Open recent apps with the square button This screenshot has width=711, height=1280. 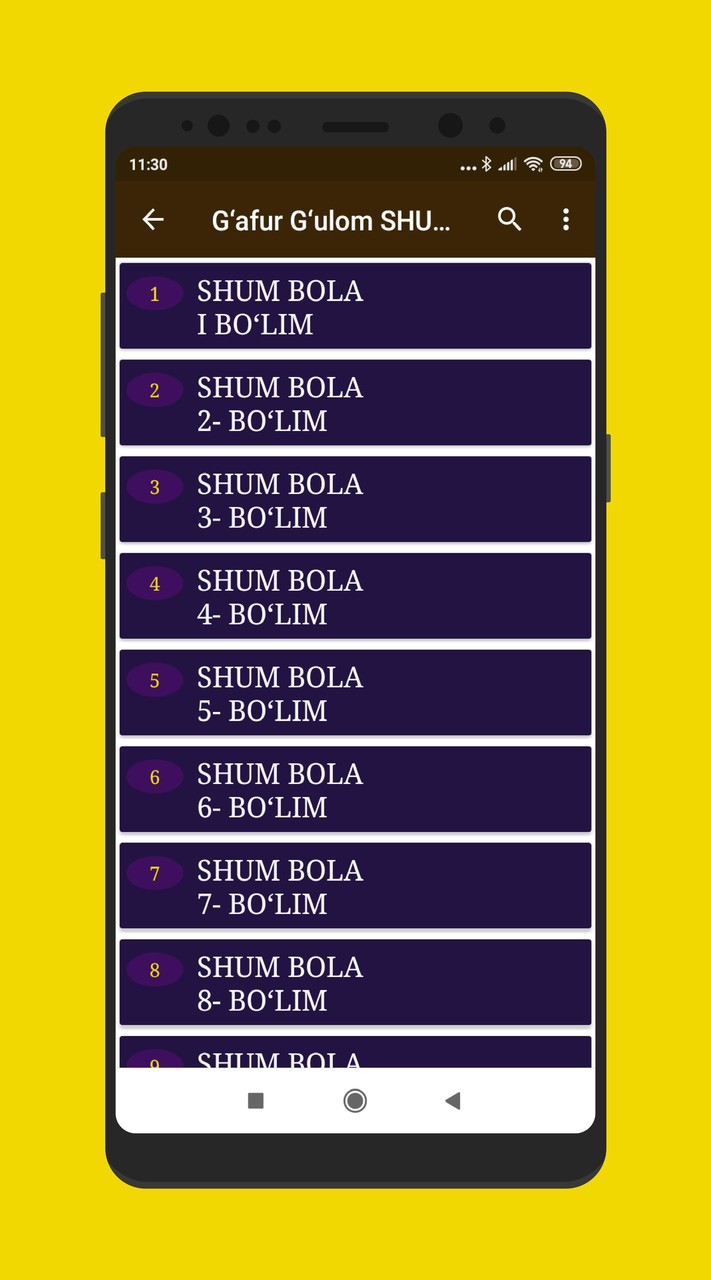pyautogui.click(x=256, y=1101)
